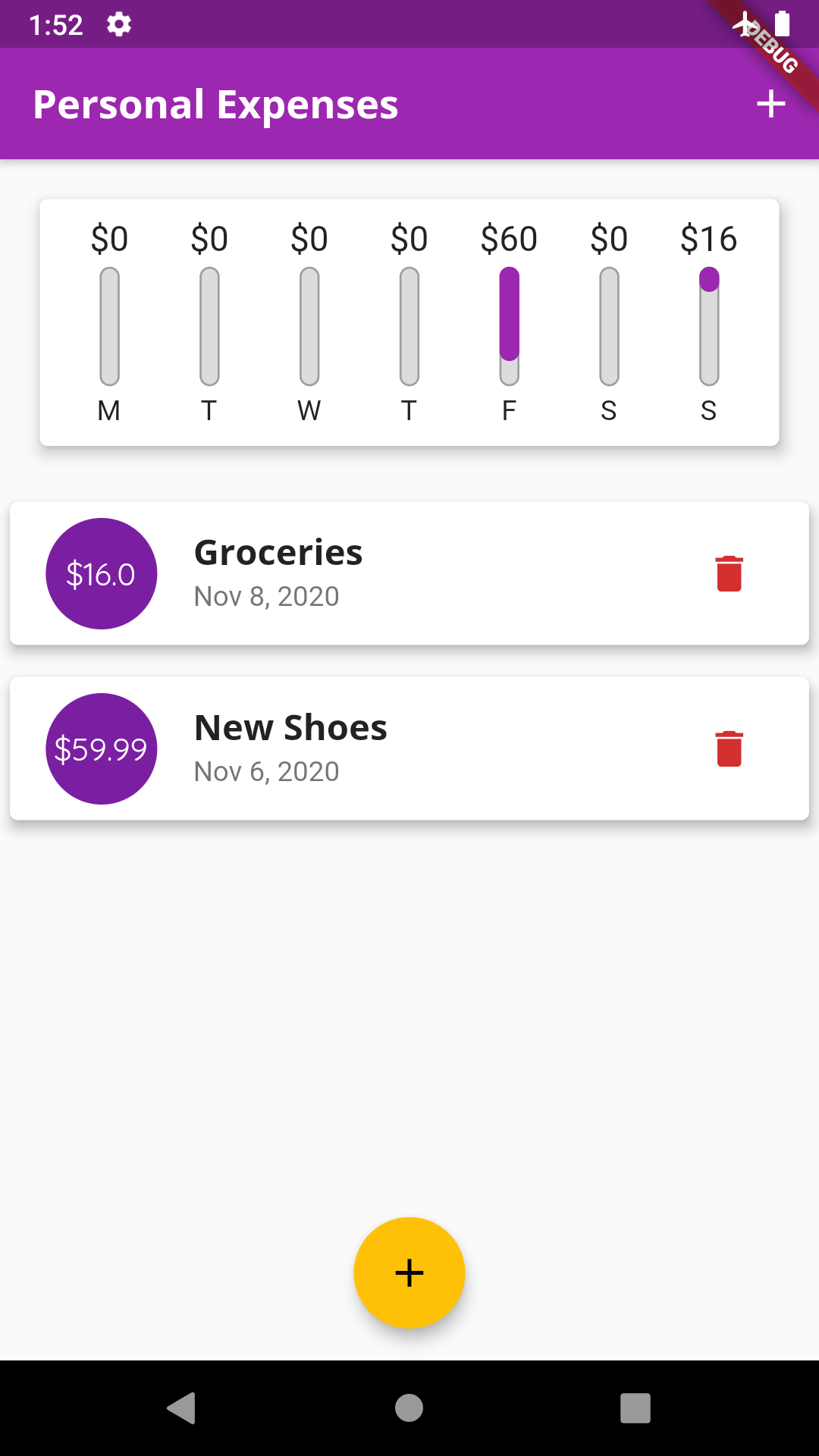The width and height of the screenshot is (819, 1456).
Task: Tap the $16.0 purple circle avatar
Action: tap(101, 573)
